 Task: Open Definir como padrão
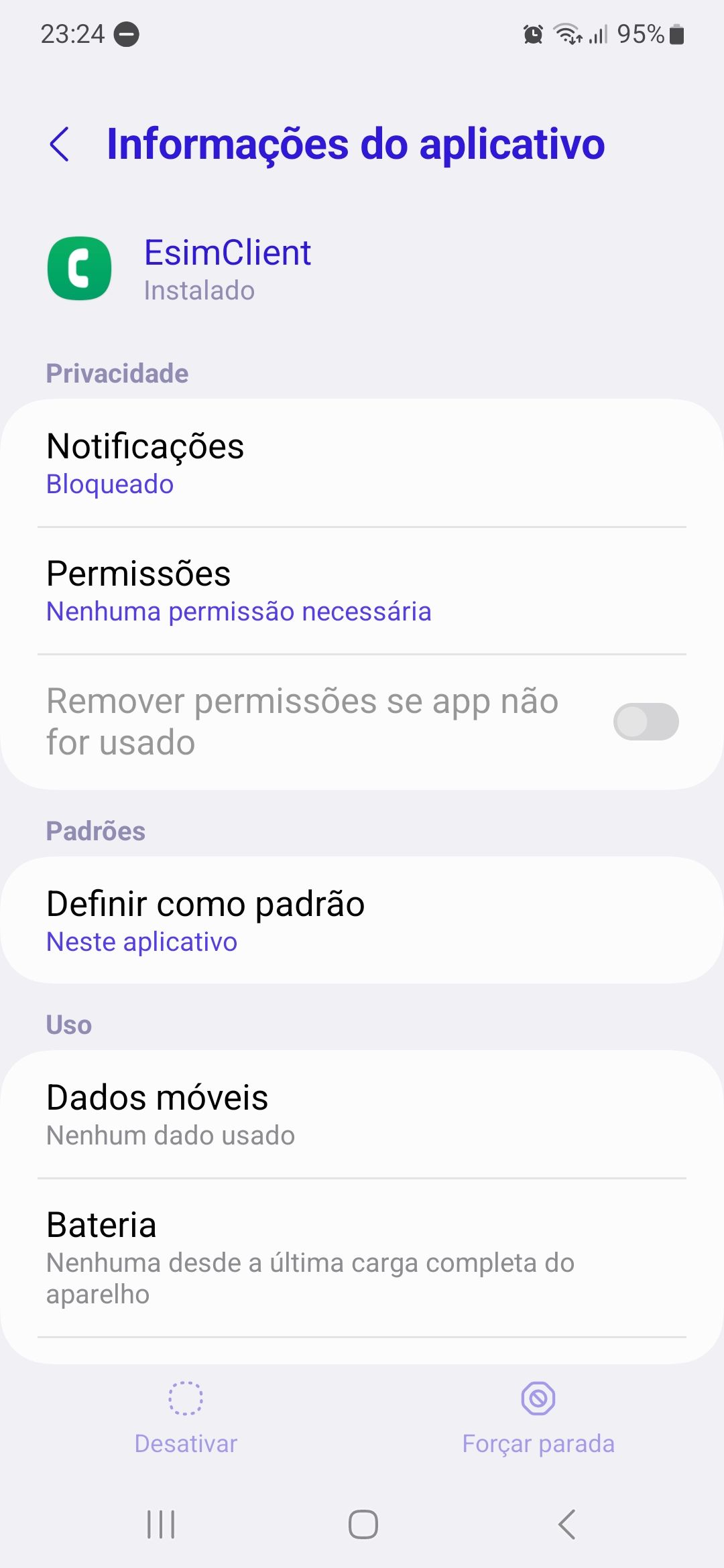(362, 921)
